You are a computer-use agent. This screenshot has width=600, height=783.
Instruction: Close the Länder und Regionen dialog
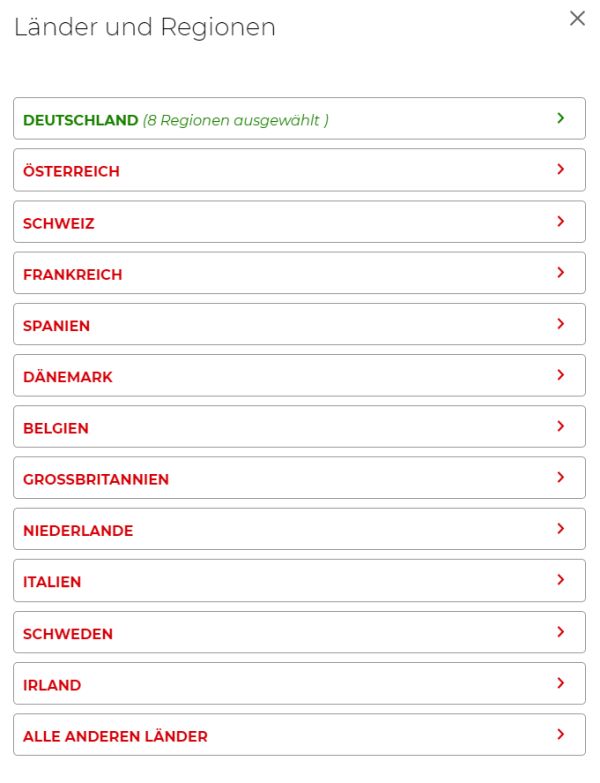click(577, 19)
